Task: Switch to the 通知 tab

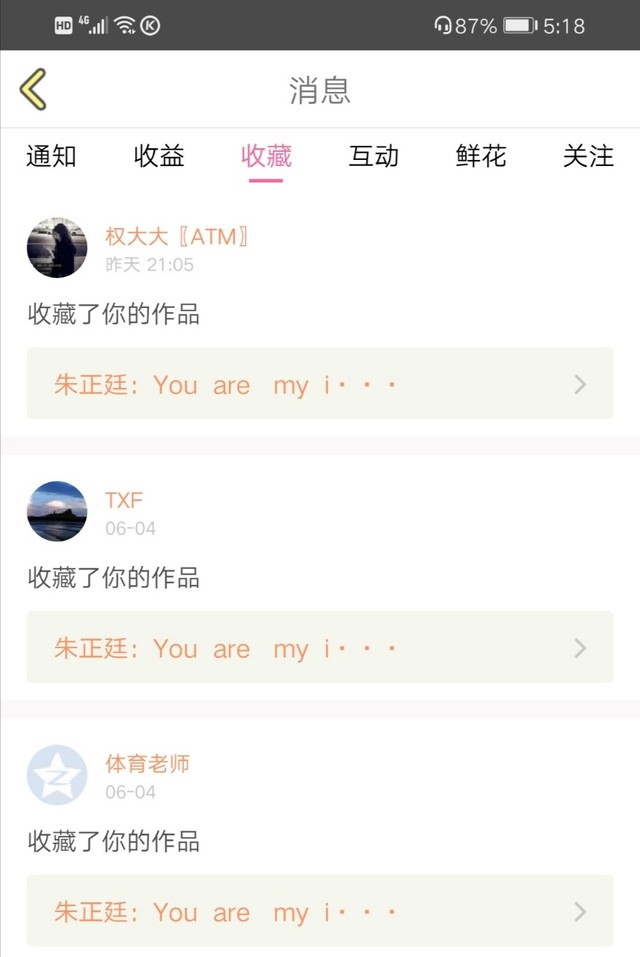Action: (x=51, y=156)
